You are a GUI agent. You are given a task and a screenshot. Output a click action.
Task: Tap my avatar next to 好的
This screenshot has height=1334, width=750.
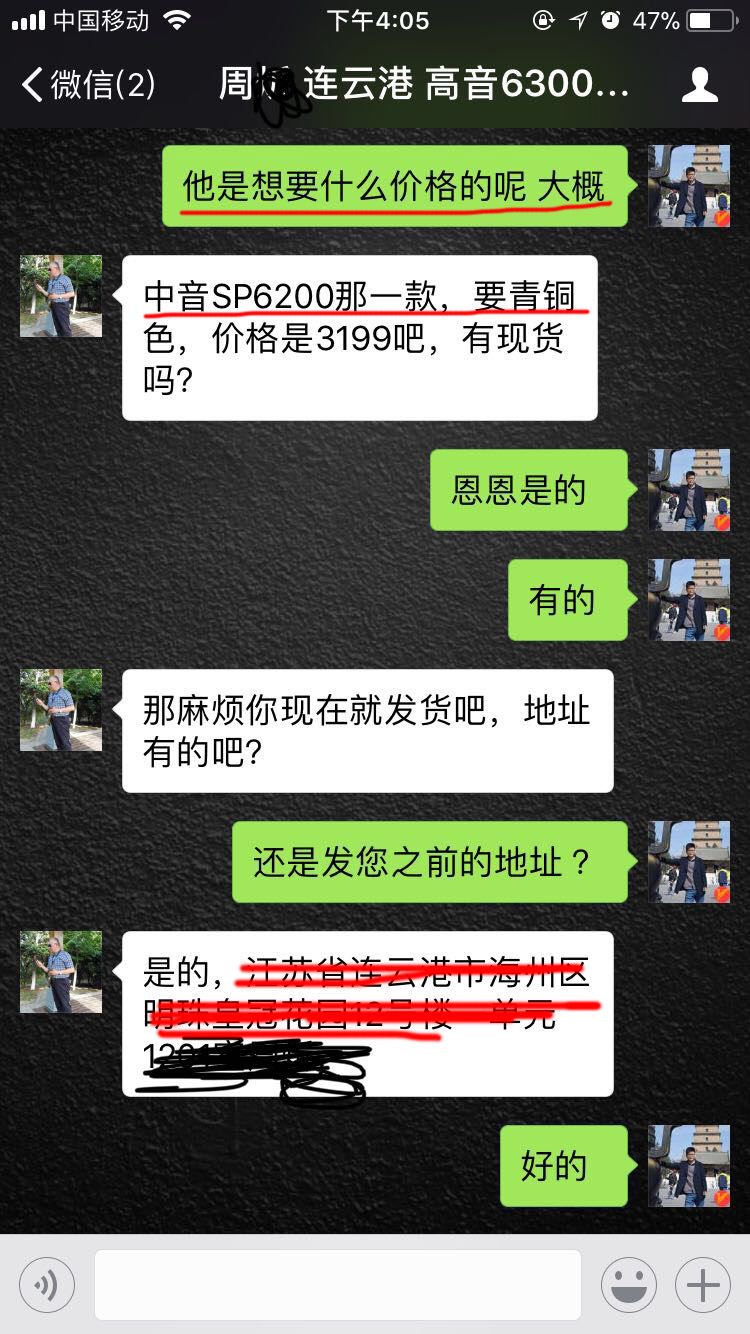[x=689, y=1166]
